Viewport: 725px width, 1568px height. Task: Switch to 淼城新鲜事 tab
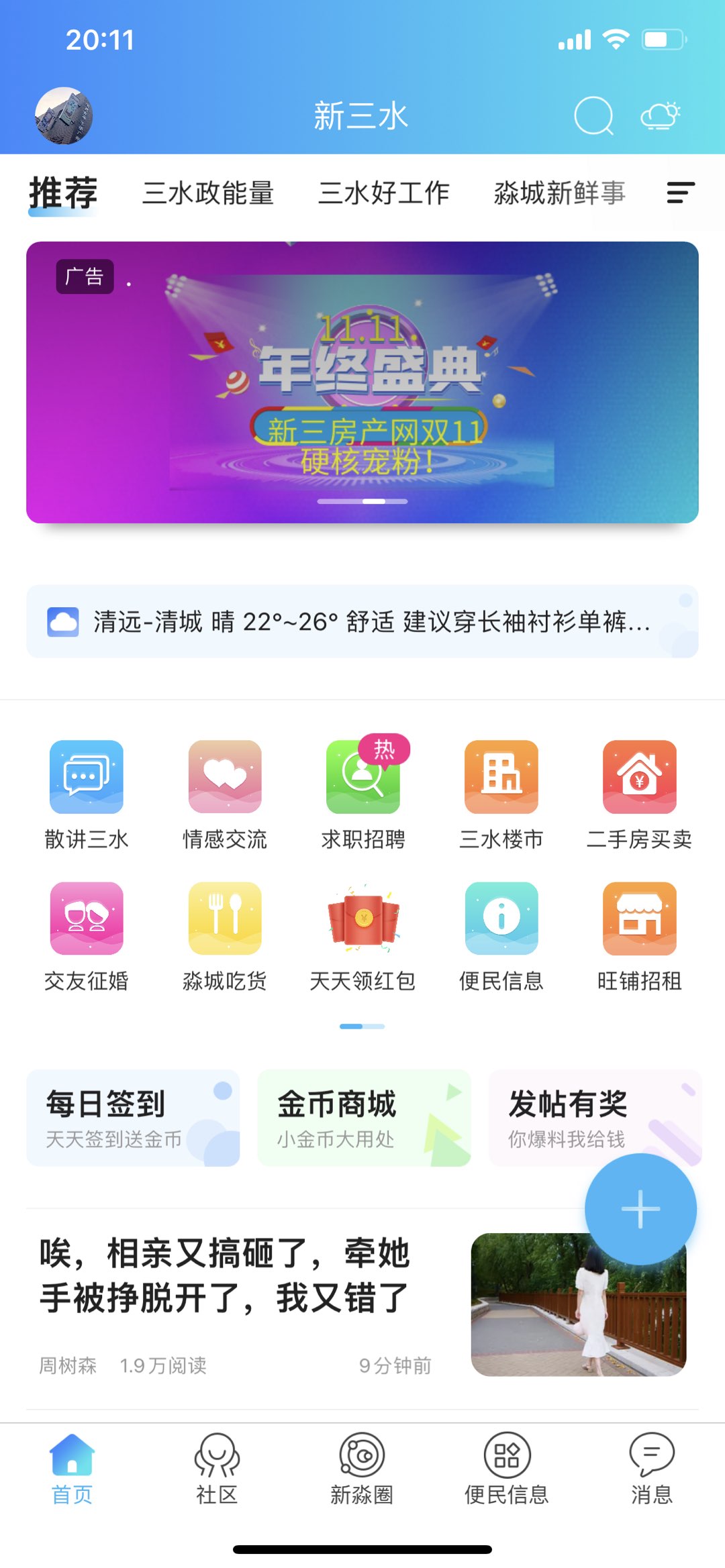559,193
